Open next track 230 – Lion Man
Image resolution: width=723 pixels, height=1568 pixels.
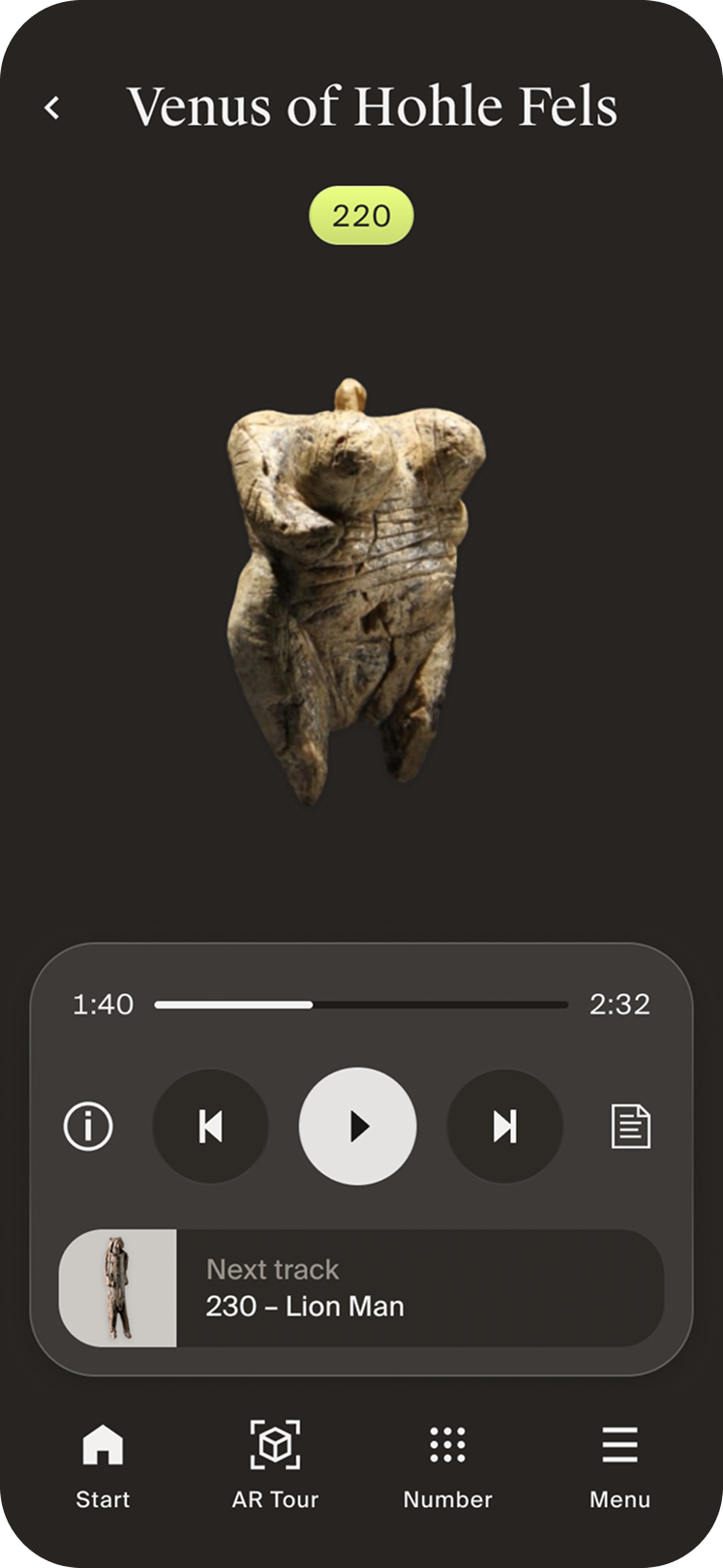[361, 1288]
